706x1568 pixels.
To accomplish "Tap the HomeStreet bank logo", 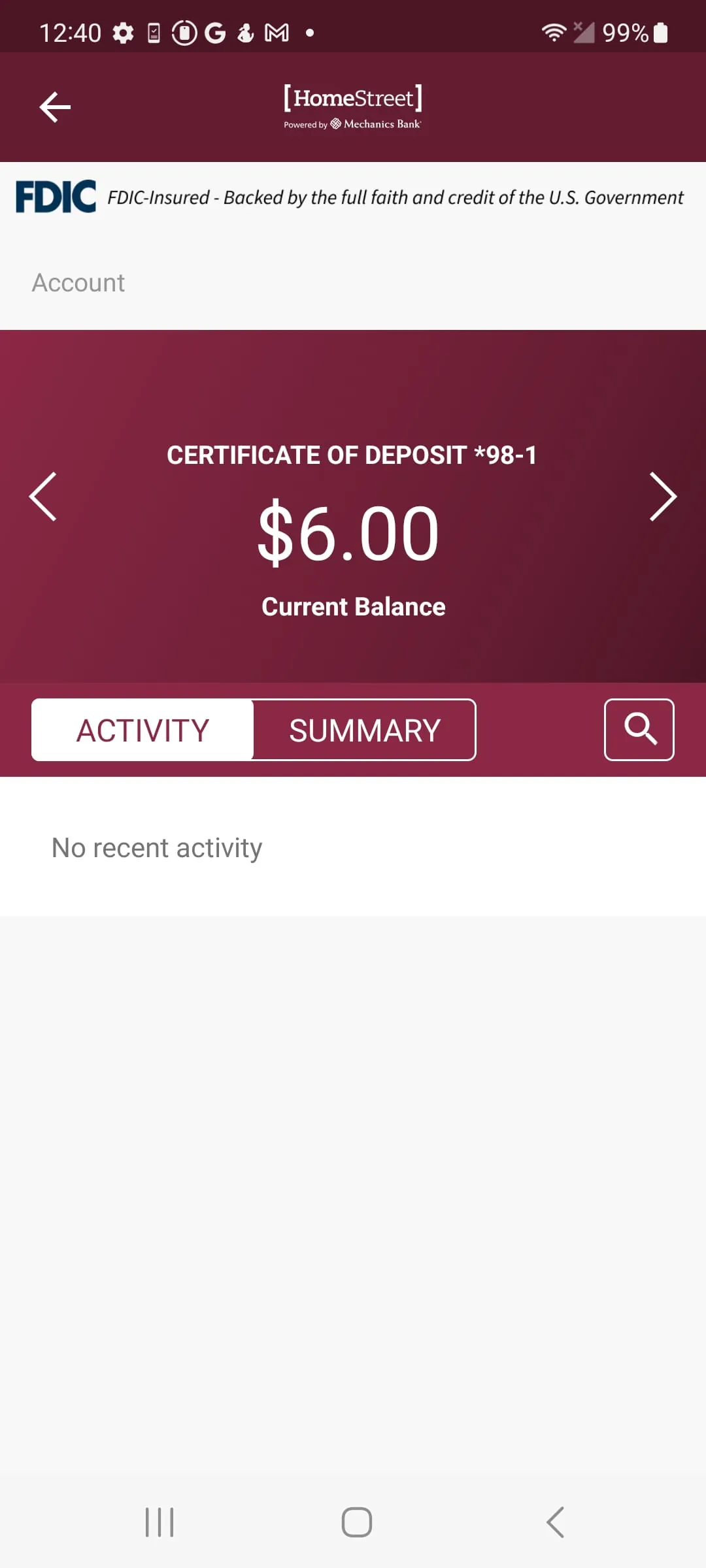I will 353,98.
